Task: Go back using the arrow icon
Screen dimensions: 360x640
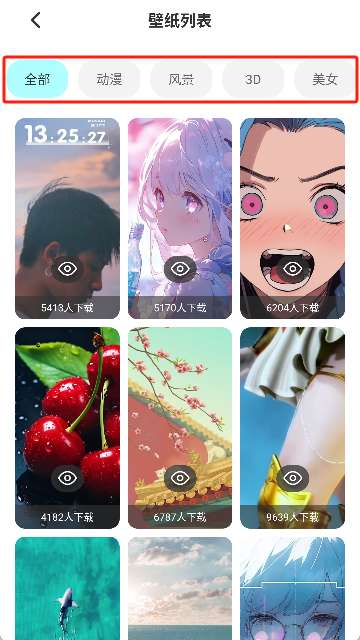Action: [36, 20]
